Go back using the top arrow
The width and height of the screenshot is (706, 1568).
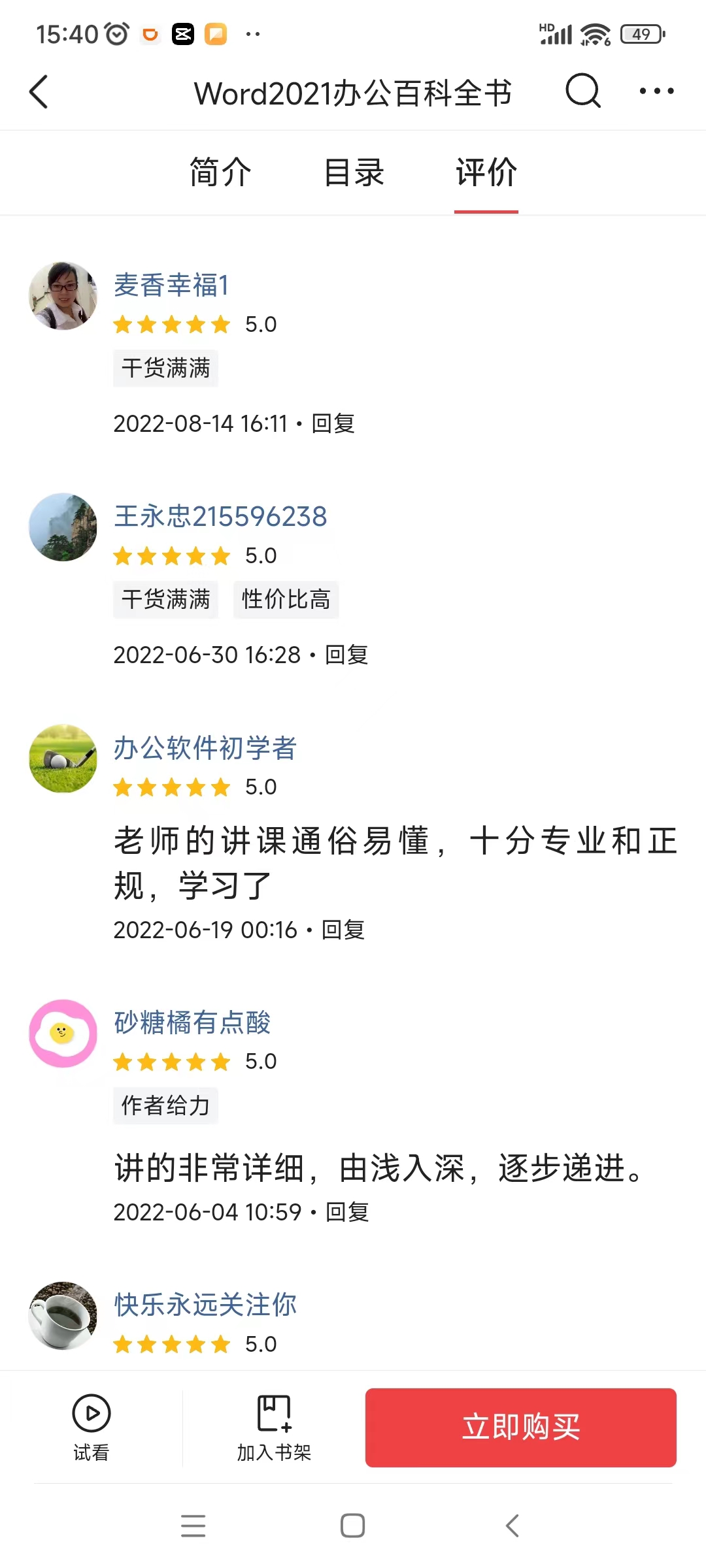(x=39, y=91)
